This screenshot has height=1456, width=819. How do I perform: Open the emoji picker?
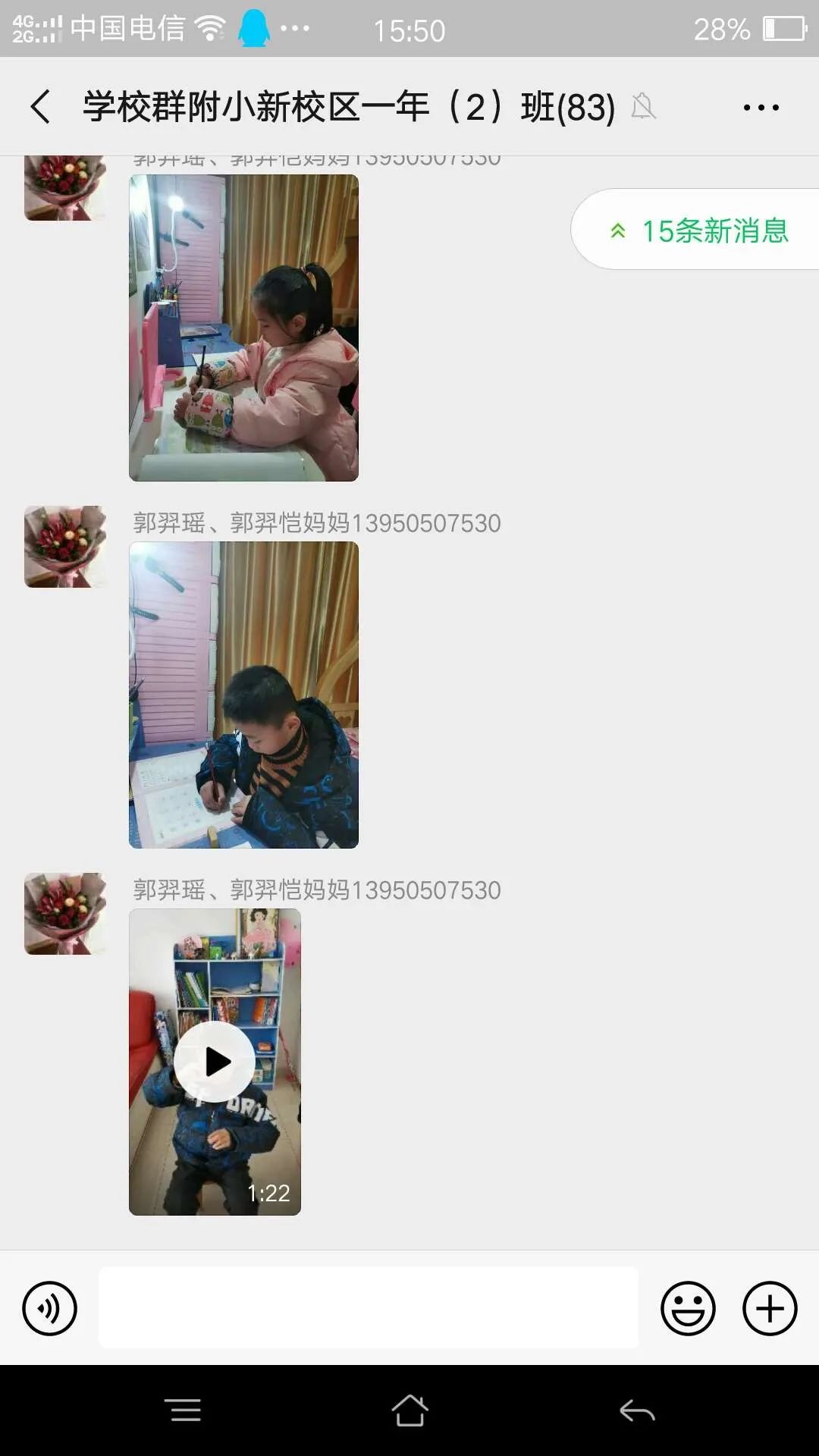click(688, 1308)
